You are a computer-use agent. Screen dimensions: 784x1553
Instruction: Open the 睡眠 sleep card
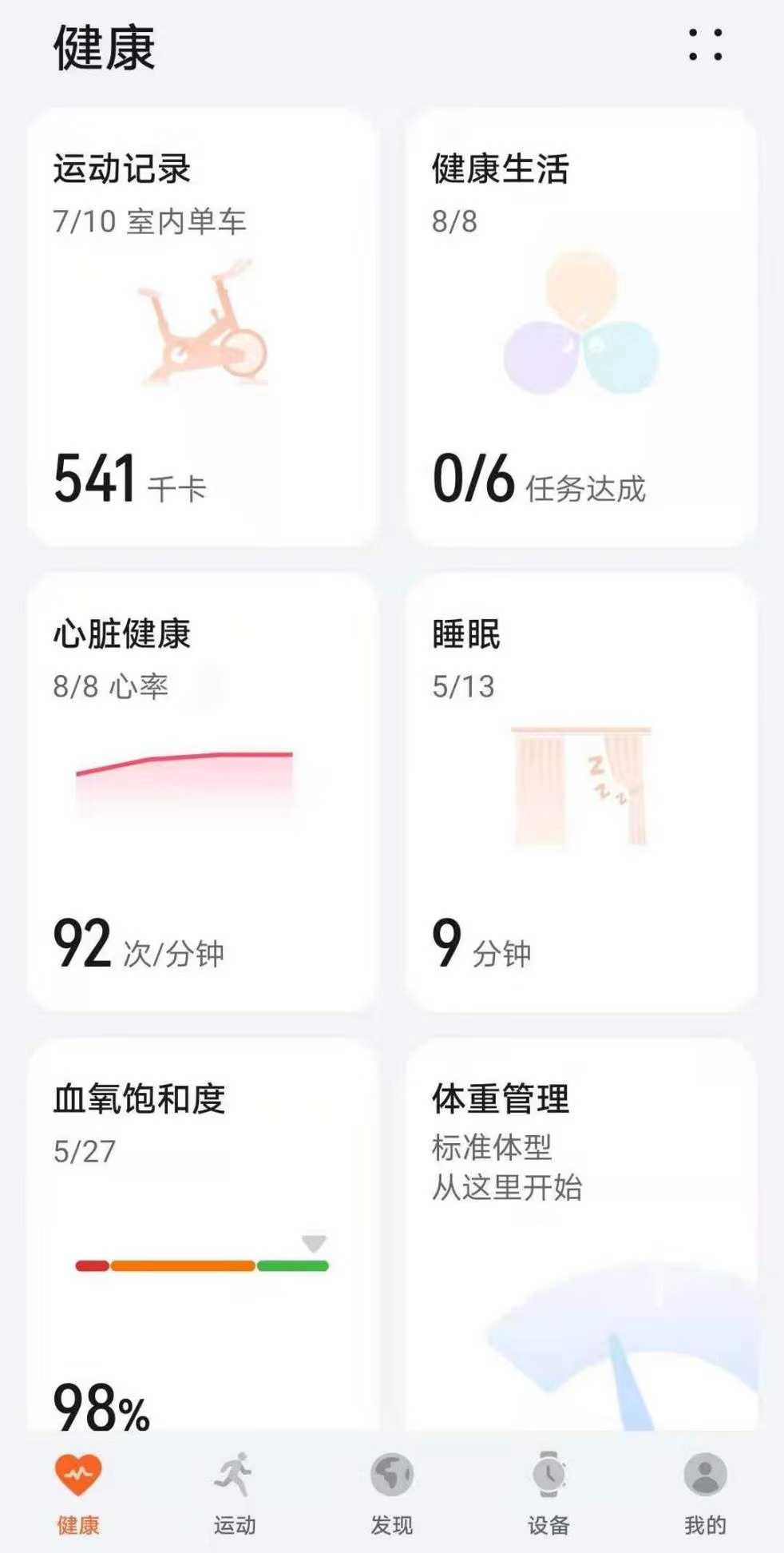(x=581, y=792)
